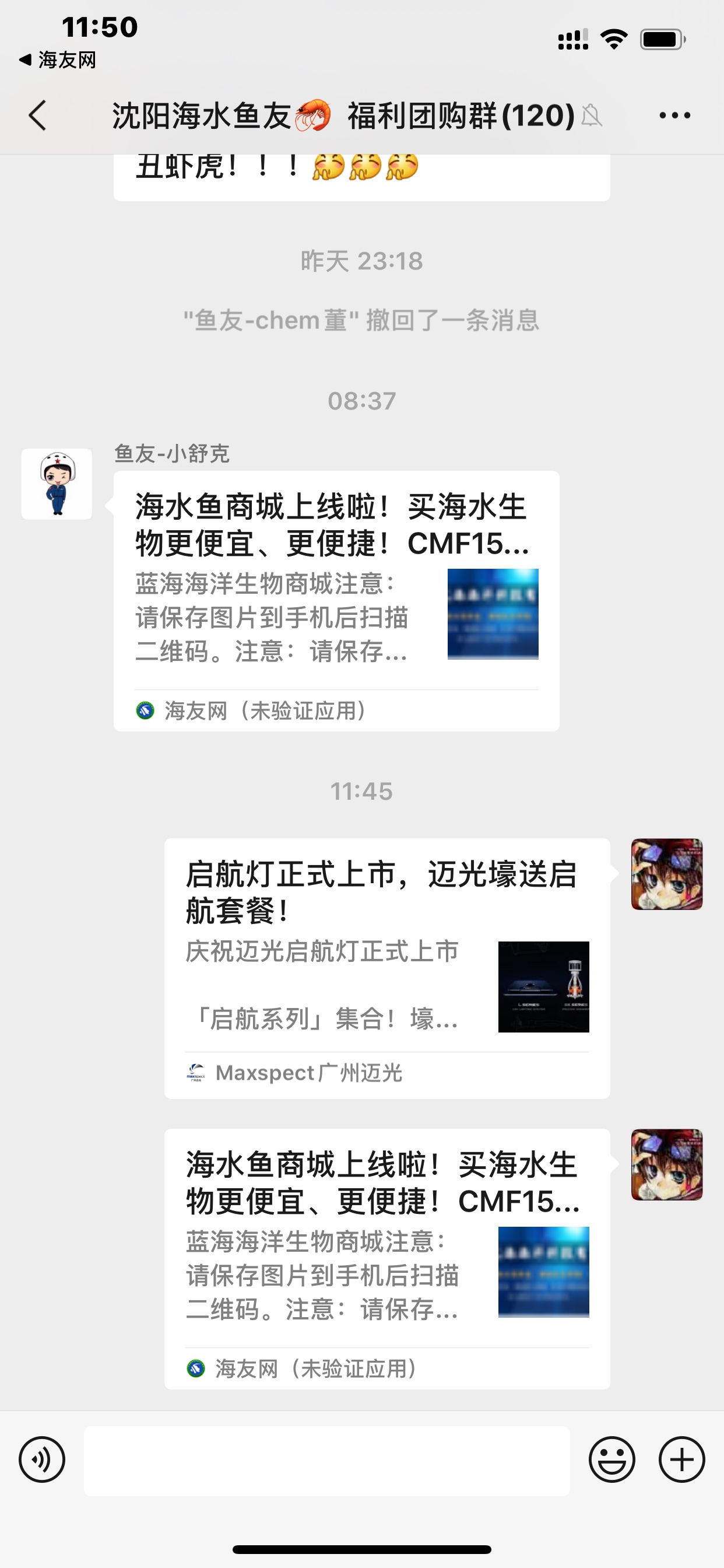Open the 启航灯正式上市 Maxspect article card

tap(387, 968)
